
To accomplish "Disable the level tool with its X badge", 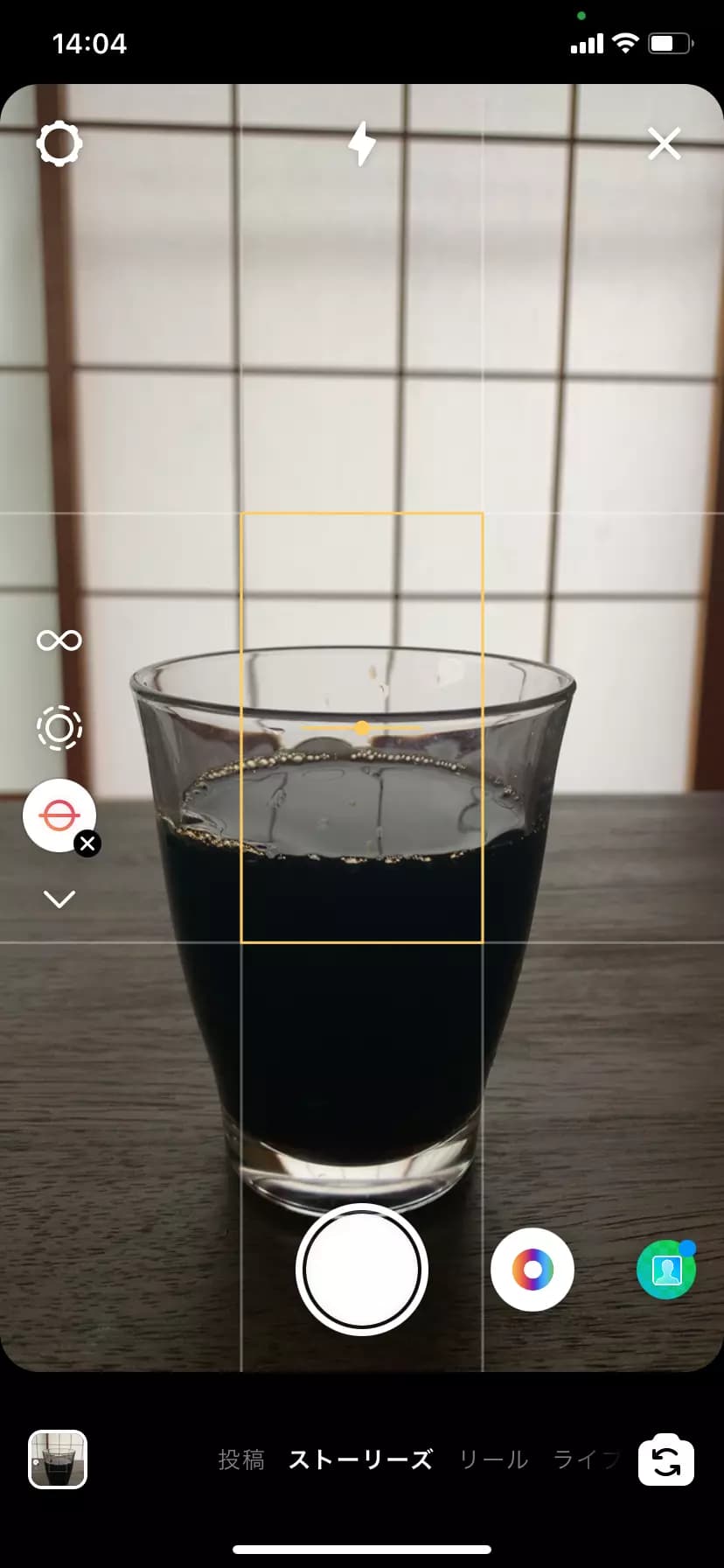I will pos(87,843).
